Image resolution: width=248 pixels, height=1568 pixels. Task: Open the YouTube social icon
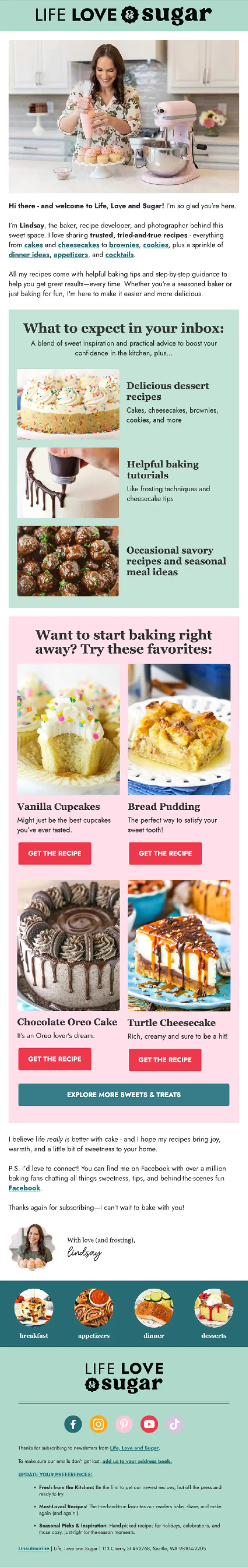(149, 1424)
